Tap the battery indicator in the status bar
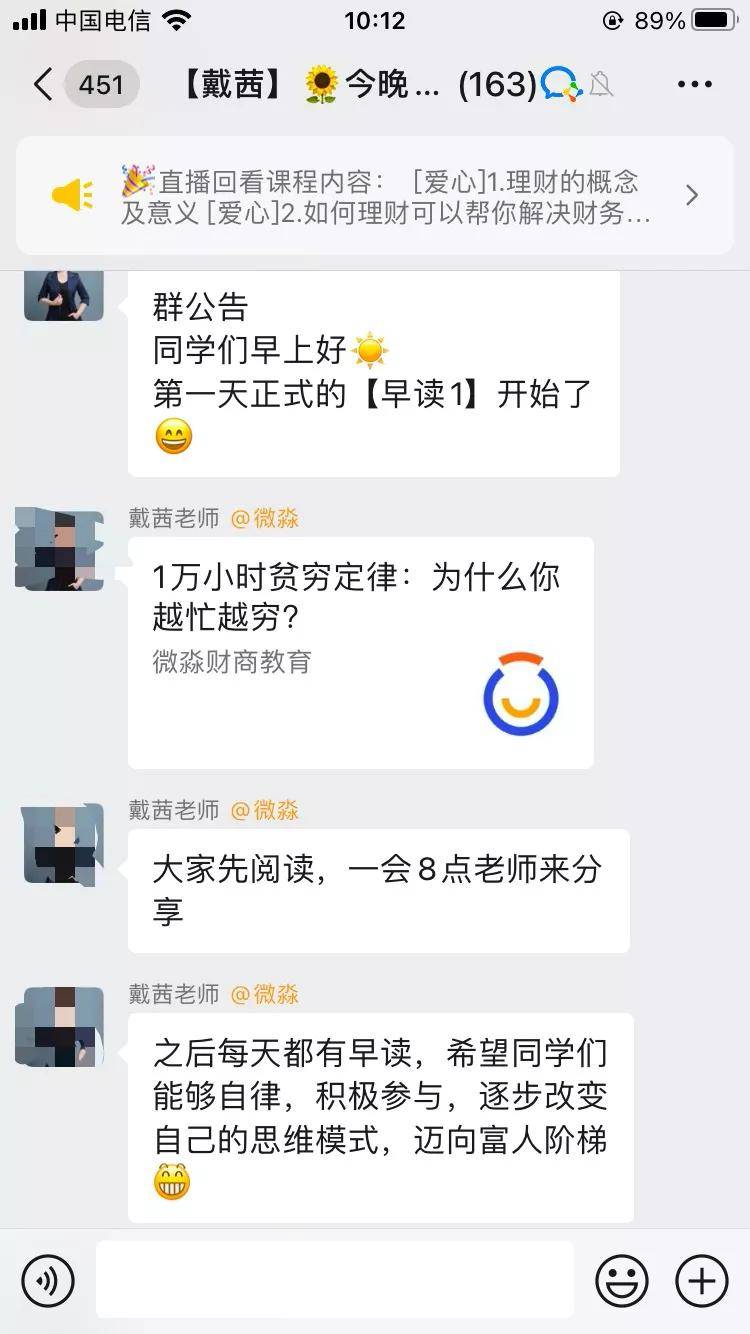The height and width of the screenshot is (1334, 750). 712,19
